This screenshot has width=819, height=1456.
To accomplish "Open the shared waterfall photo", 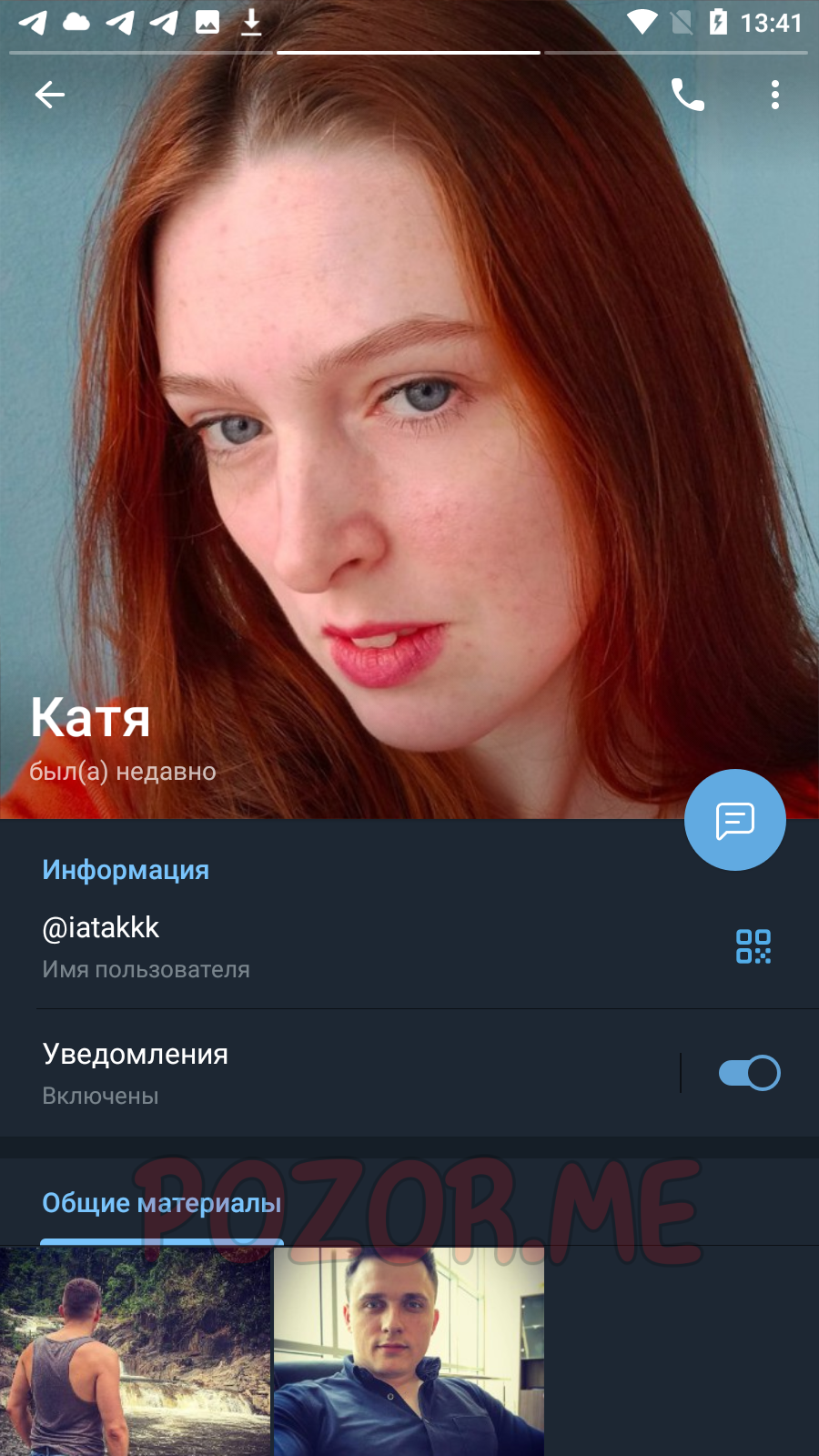I will click(x=136, y=1351).
